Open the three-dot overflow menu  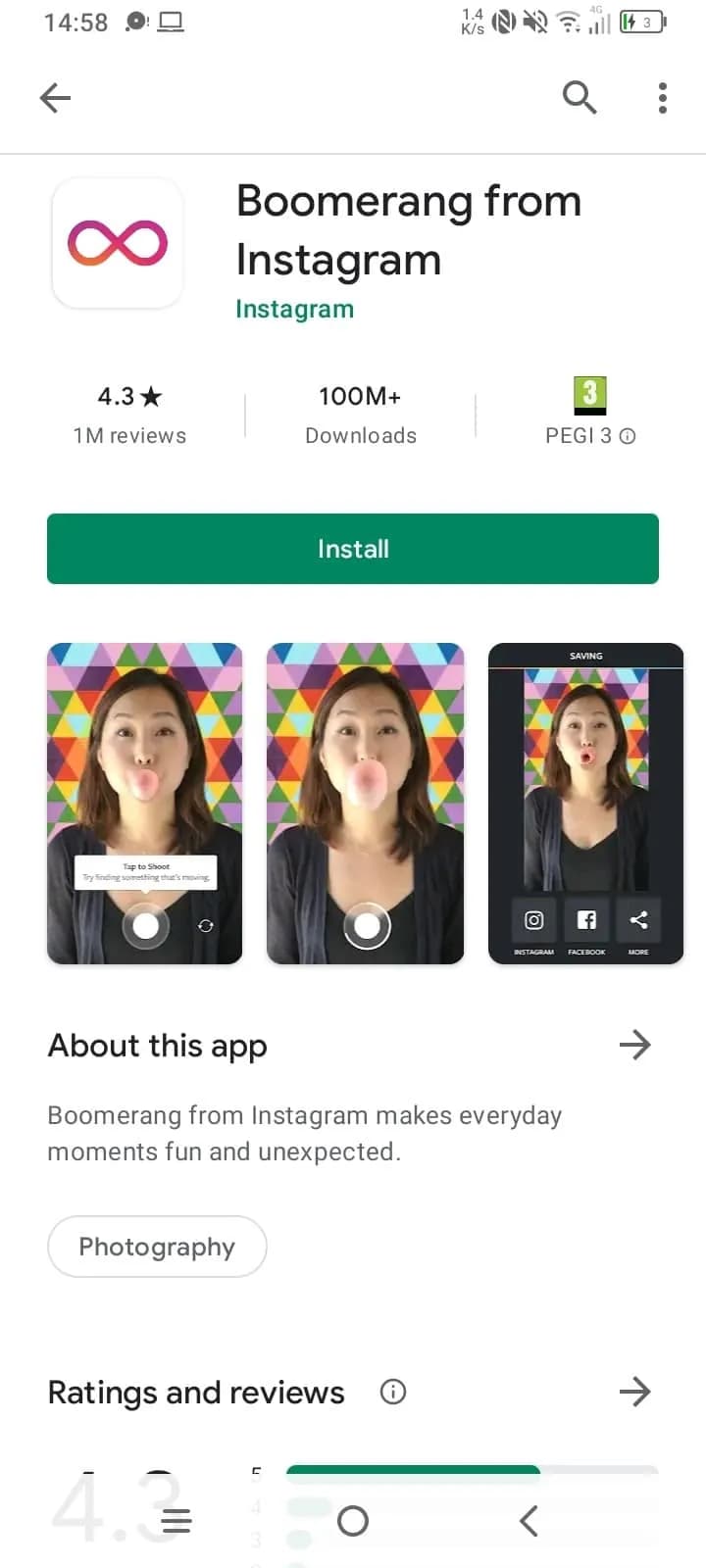coord(663,98)
